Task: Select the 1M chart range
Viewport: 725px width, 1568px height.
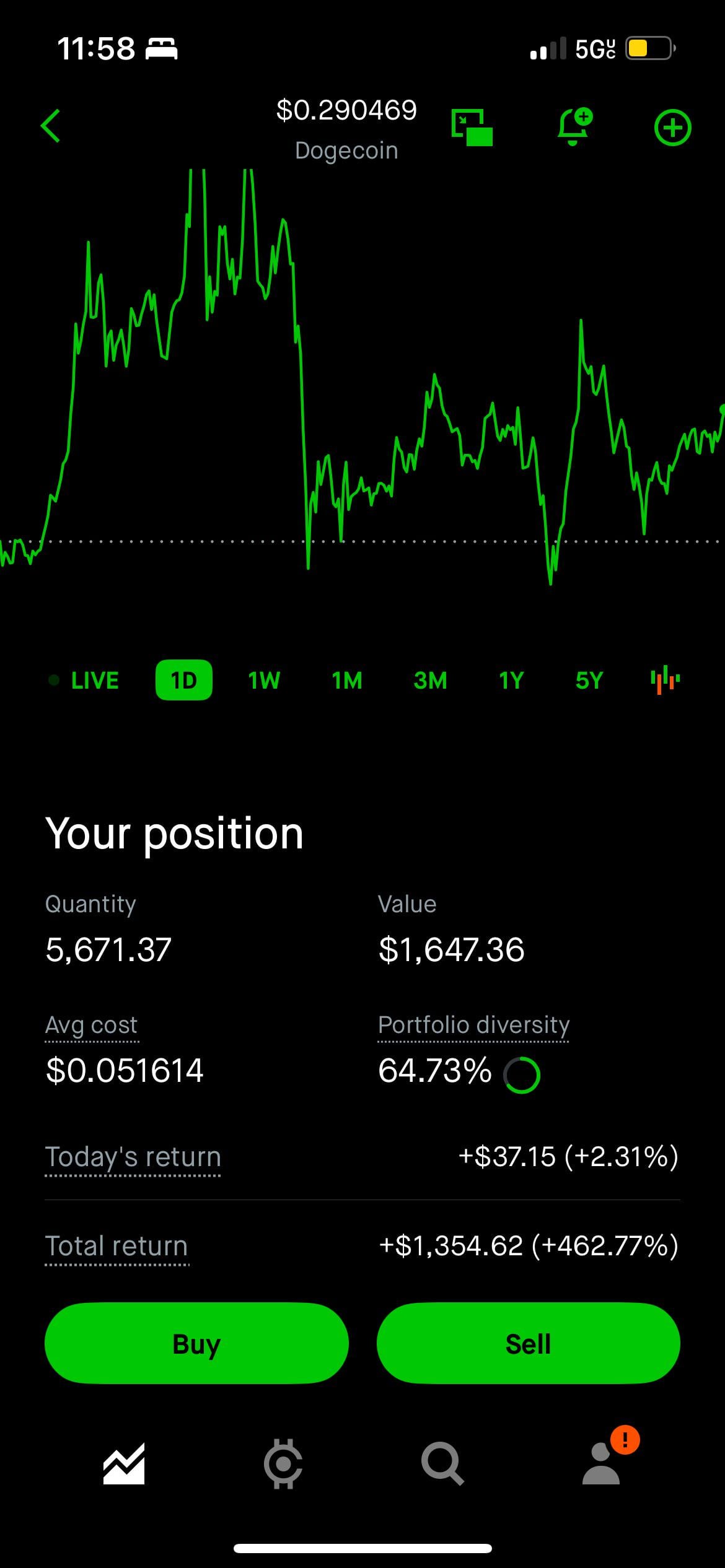Action: pyautogui.click(x=347, y=681)
